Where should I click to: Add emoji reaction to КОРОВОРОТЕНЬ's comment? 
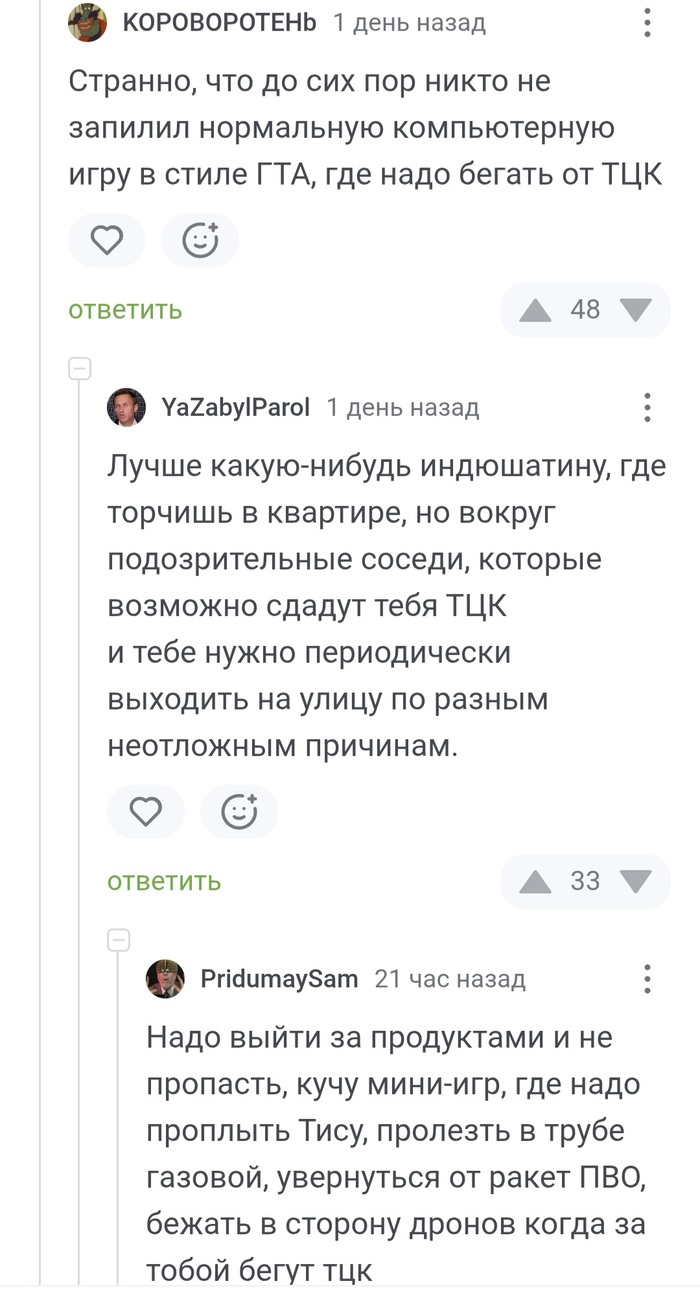[x=200, y=240]
